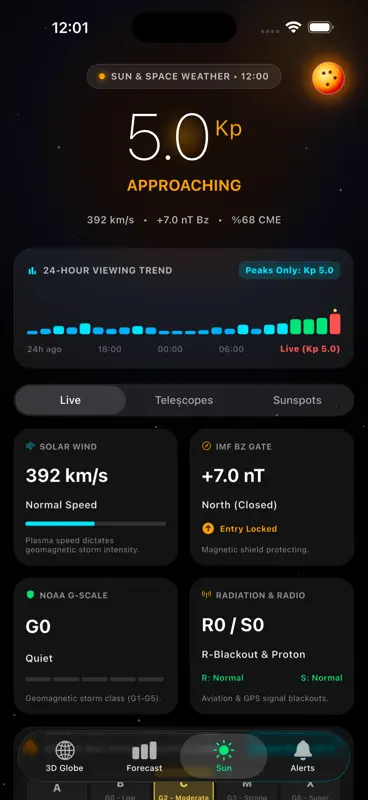The image size is (368, 800).
Task: Open the Radiation & Radio card
Action: click(x=272, y=646)
